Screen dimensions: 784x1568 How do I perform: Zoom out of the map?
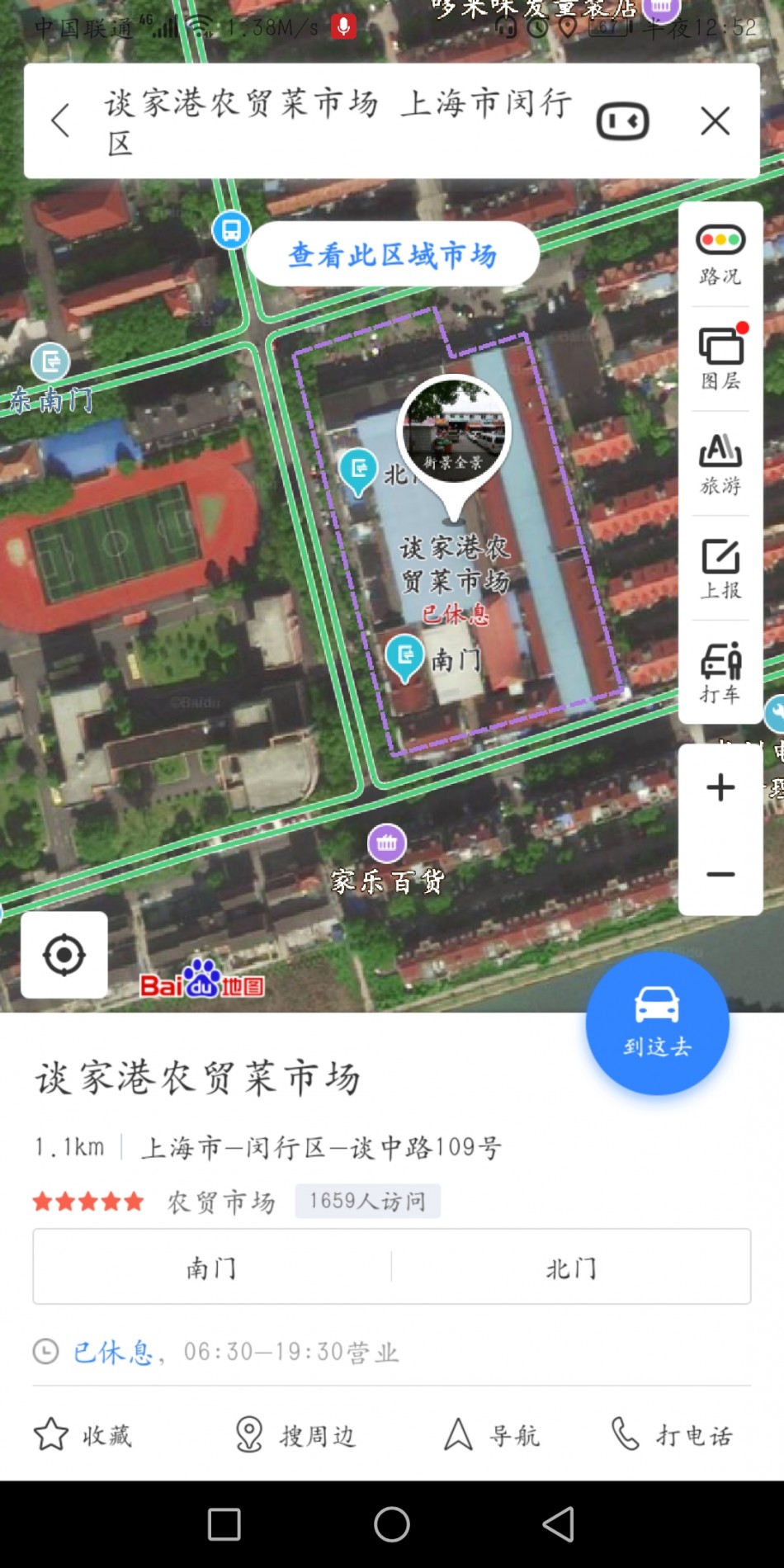720,874
